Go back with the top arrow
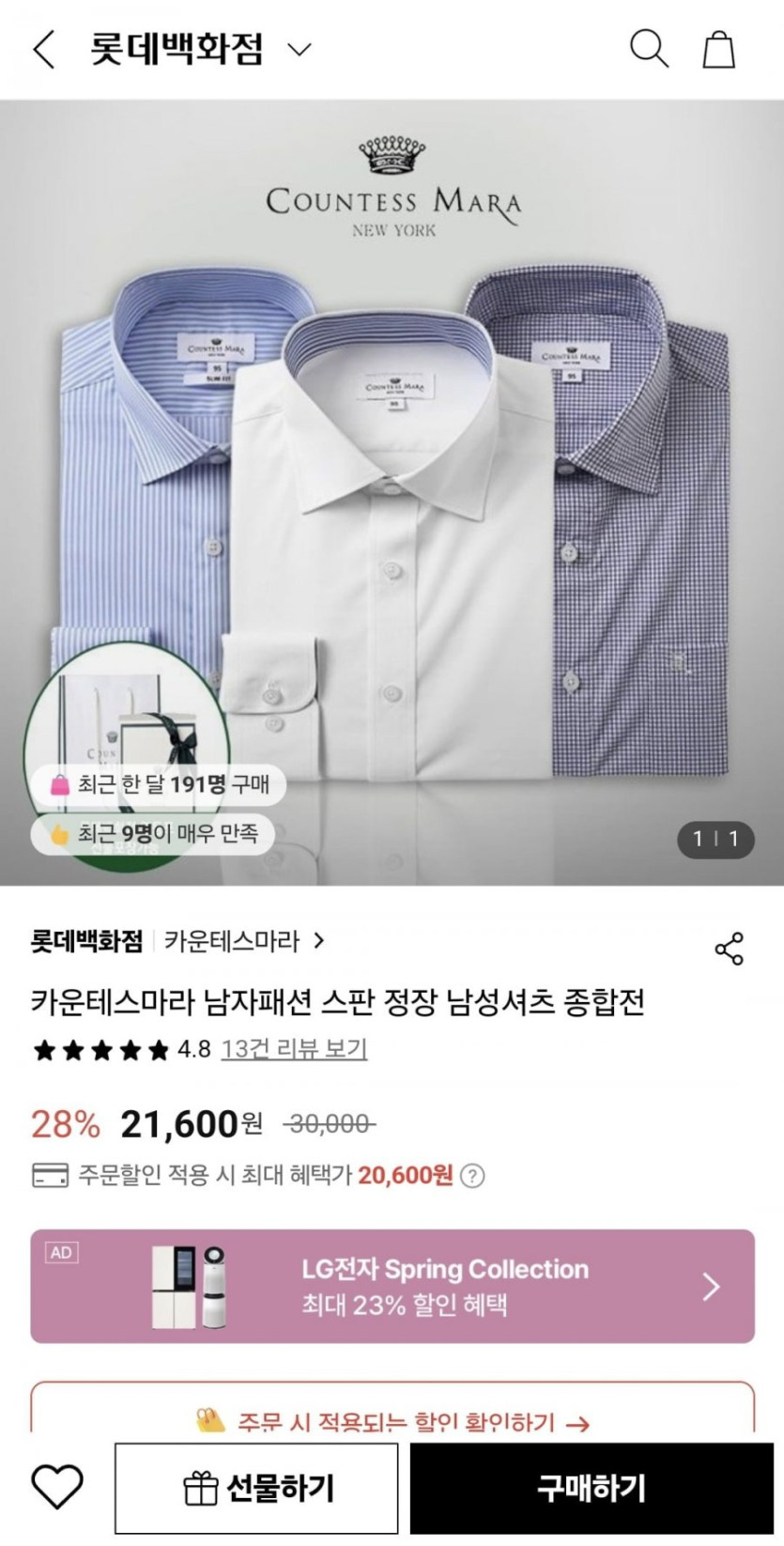The width and height of the screenshot is (784, 1546). (43, 49)
